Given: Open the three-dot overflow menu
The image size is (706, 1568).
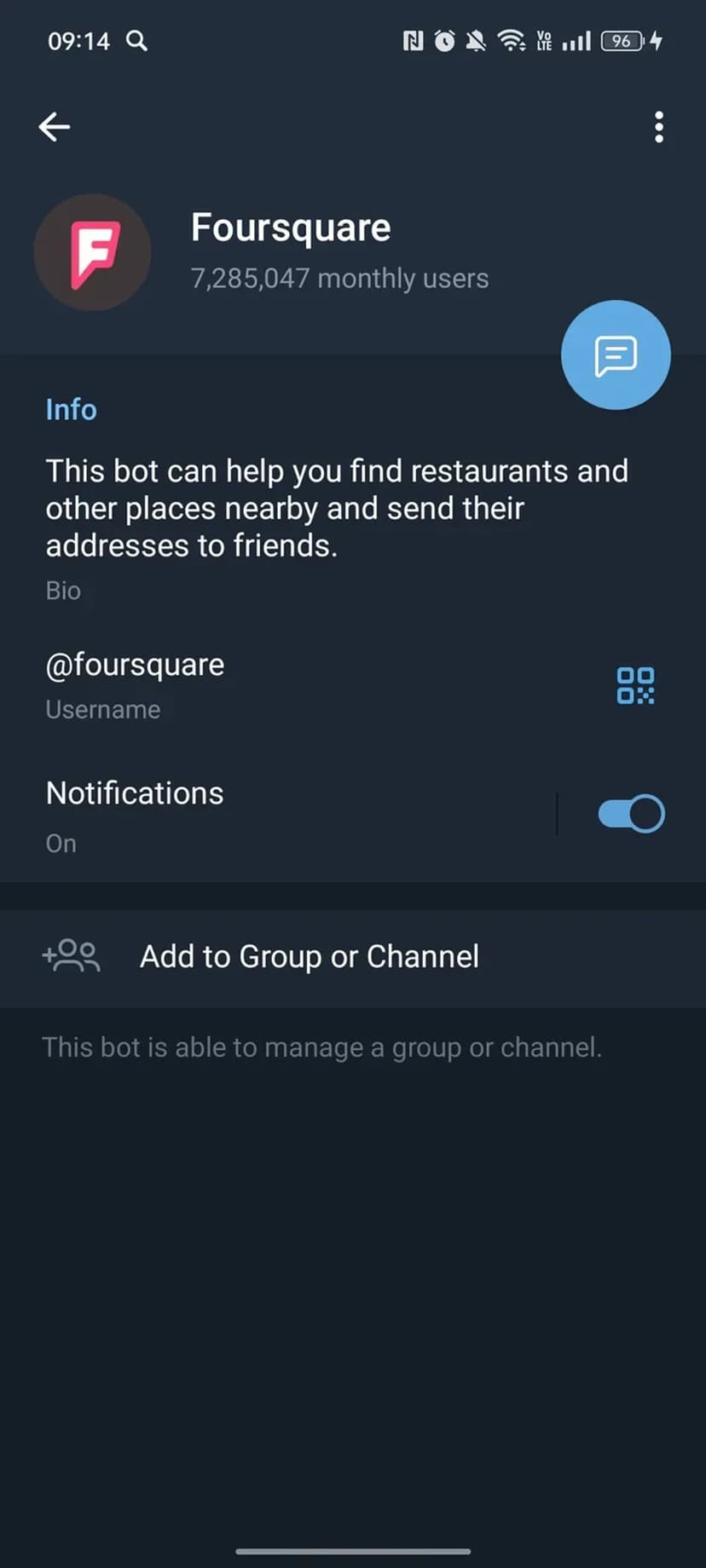Looking at the screenshot, I should (x=658, y=127).
